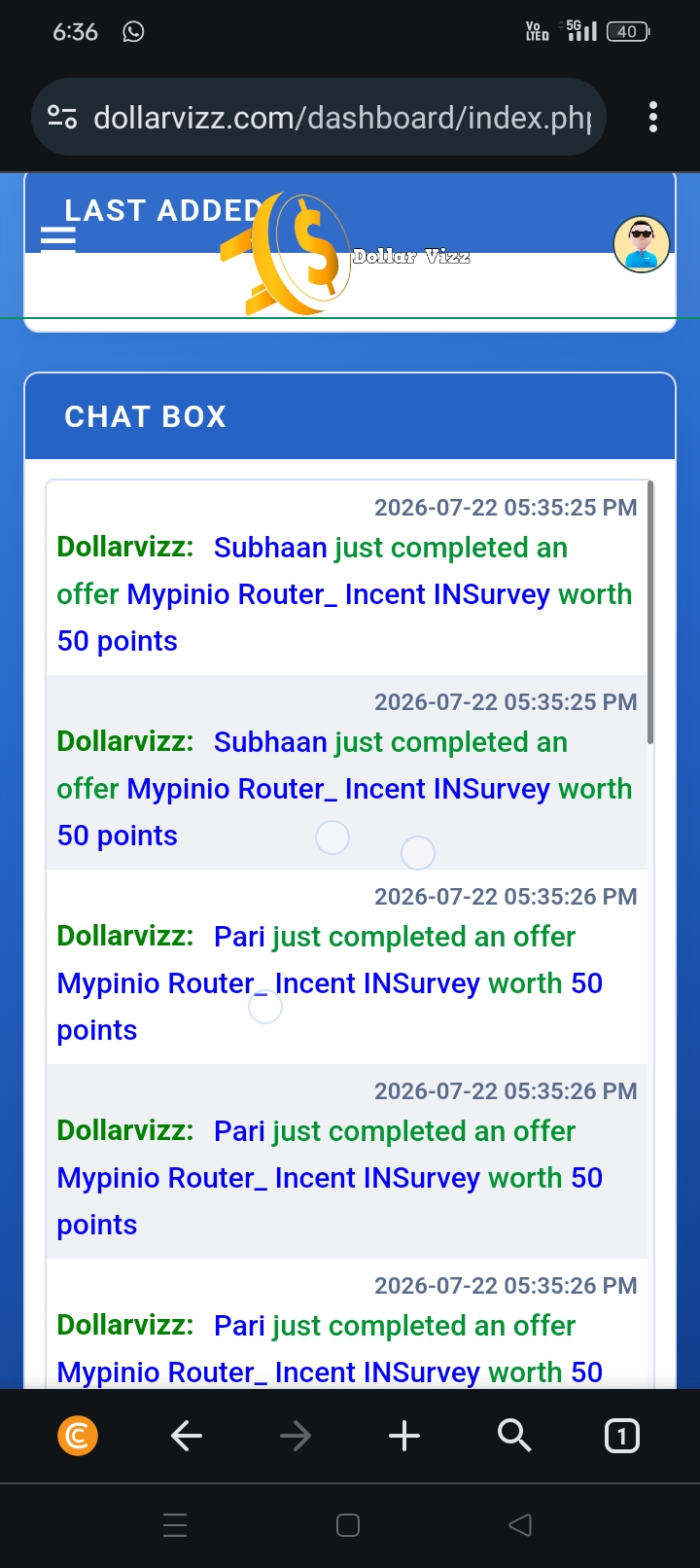700x1568 pixels.
Task: Tap the orange browser home icon
Action: click(78, 1436)
